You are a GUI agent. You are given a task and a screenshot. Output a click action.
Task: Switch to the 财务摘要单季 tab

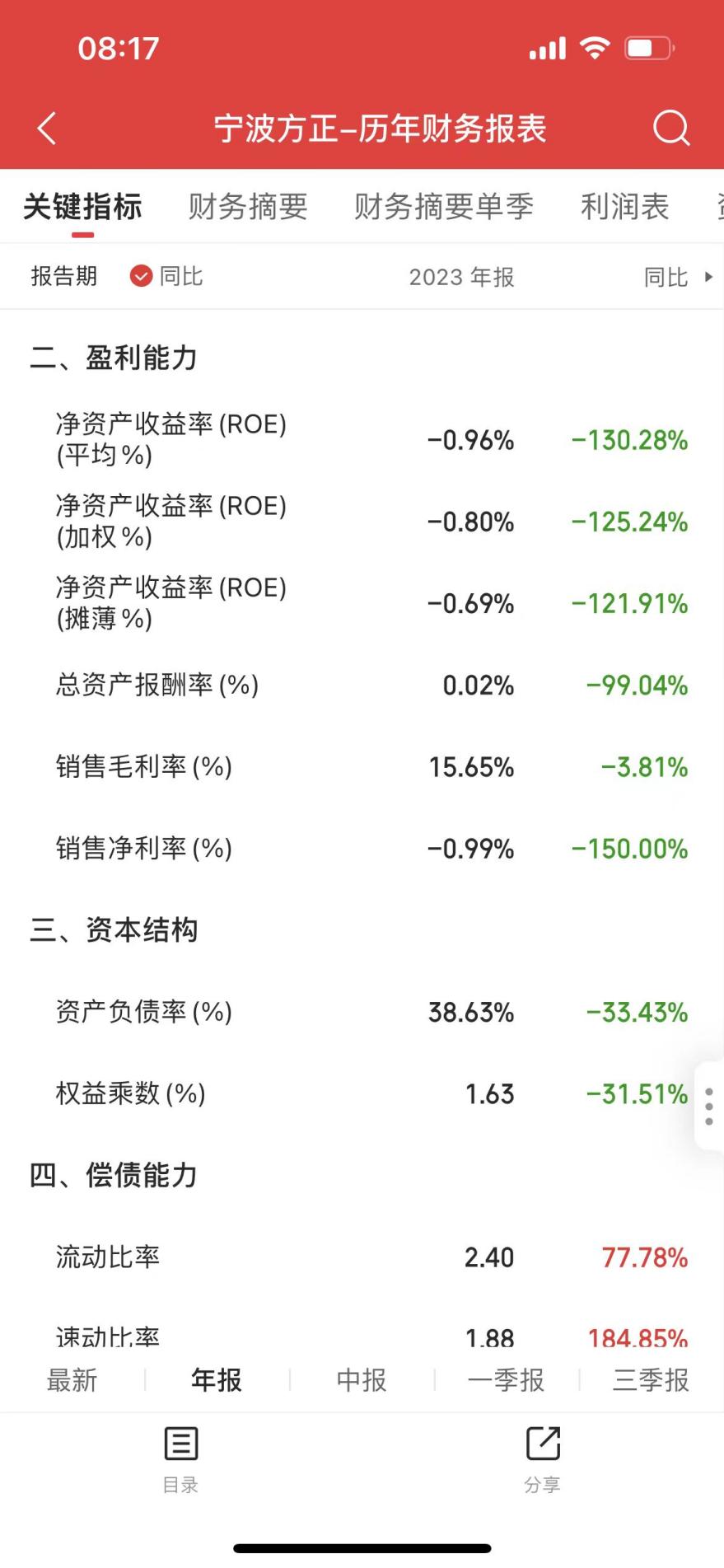tap(444, 207)
